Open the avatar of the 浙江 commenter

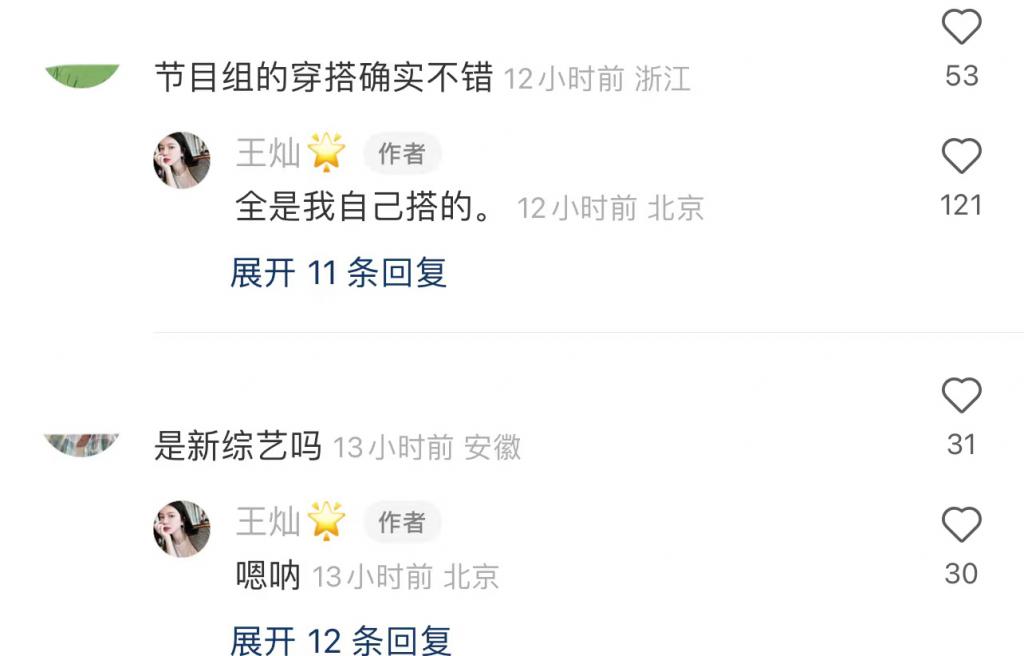[x=82, y=75]
